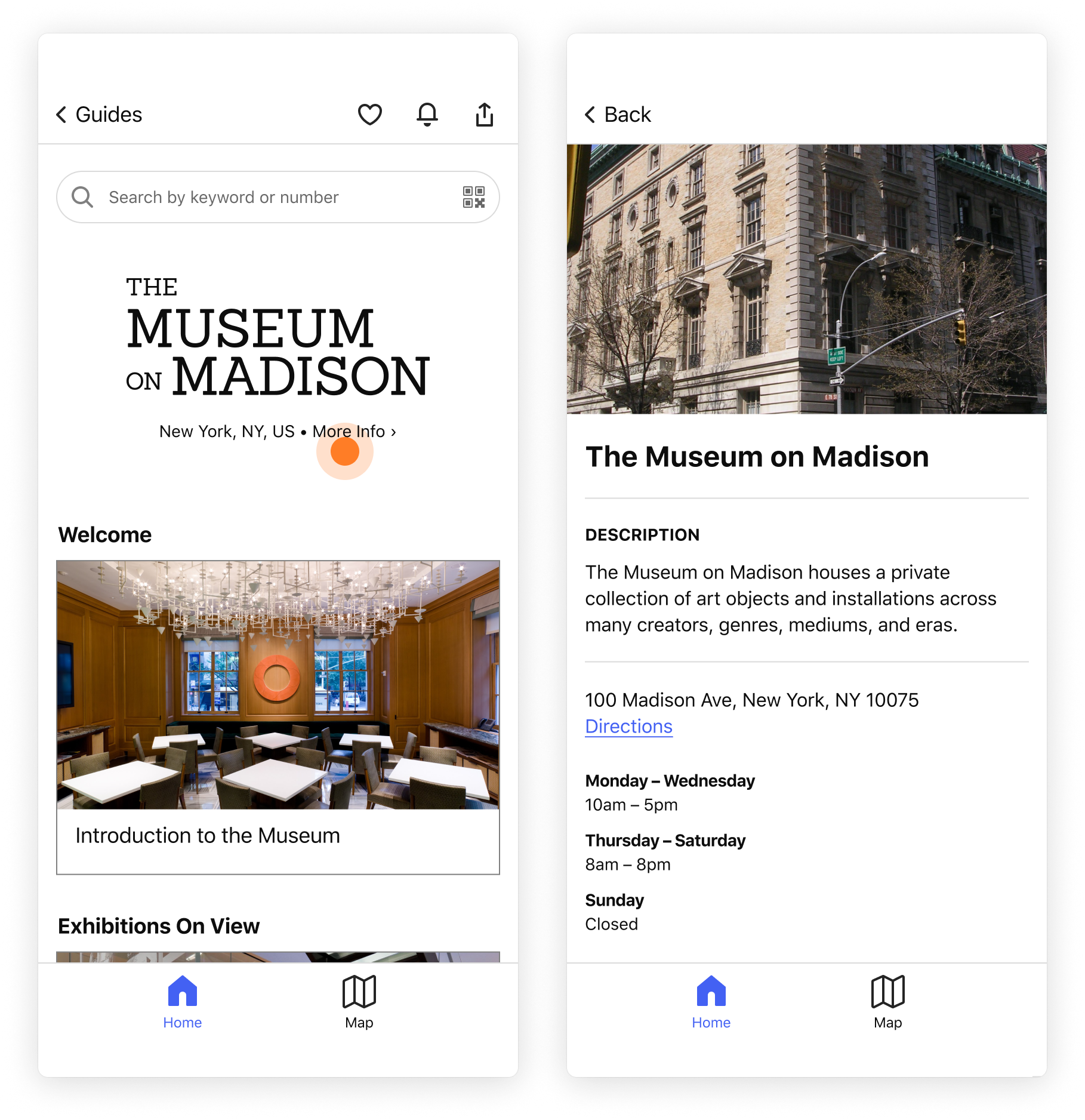Go back to Guides
The width and height of the screenshot is (1085, 1120).
click(99, 115)
